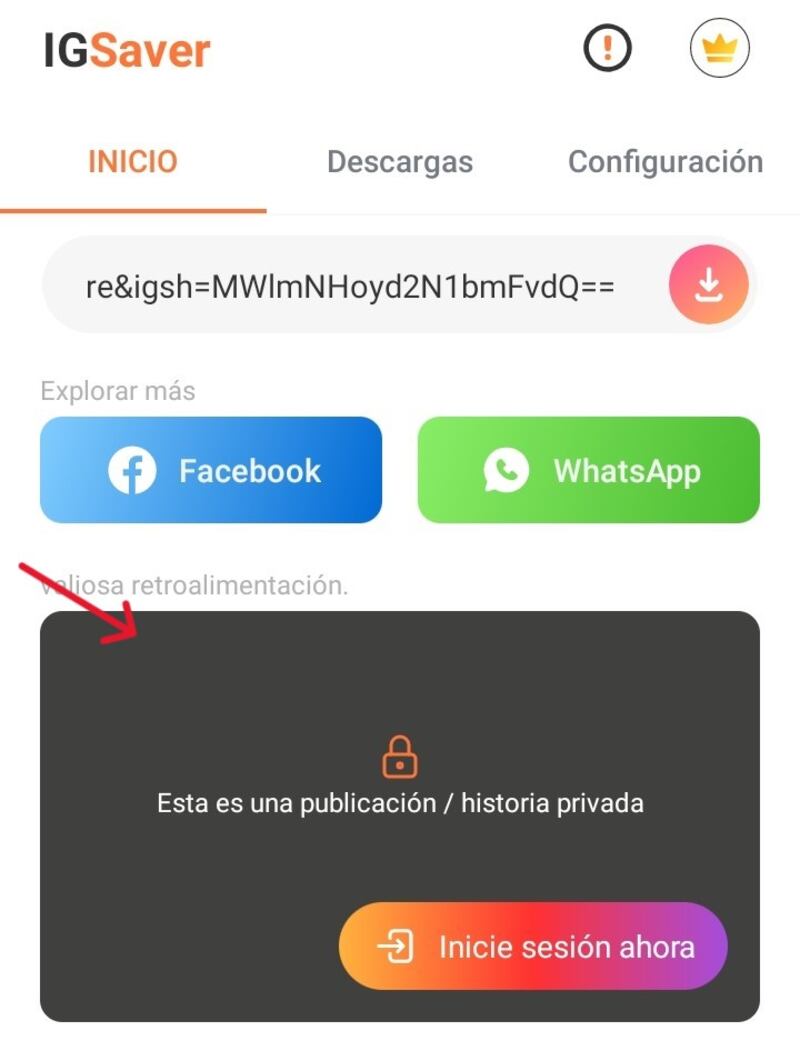Viewport: 800px width, 1051px height.
Task: Tap the orange padlock icon
Action: [401, 758]
